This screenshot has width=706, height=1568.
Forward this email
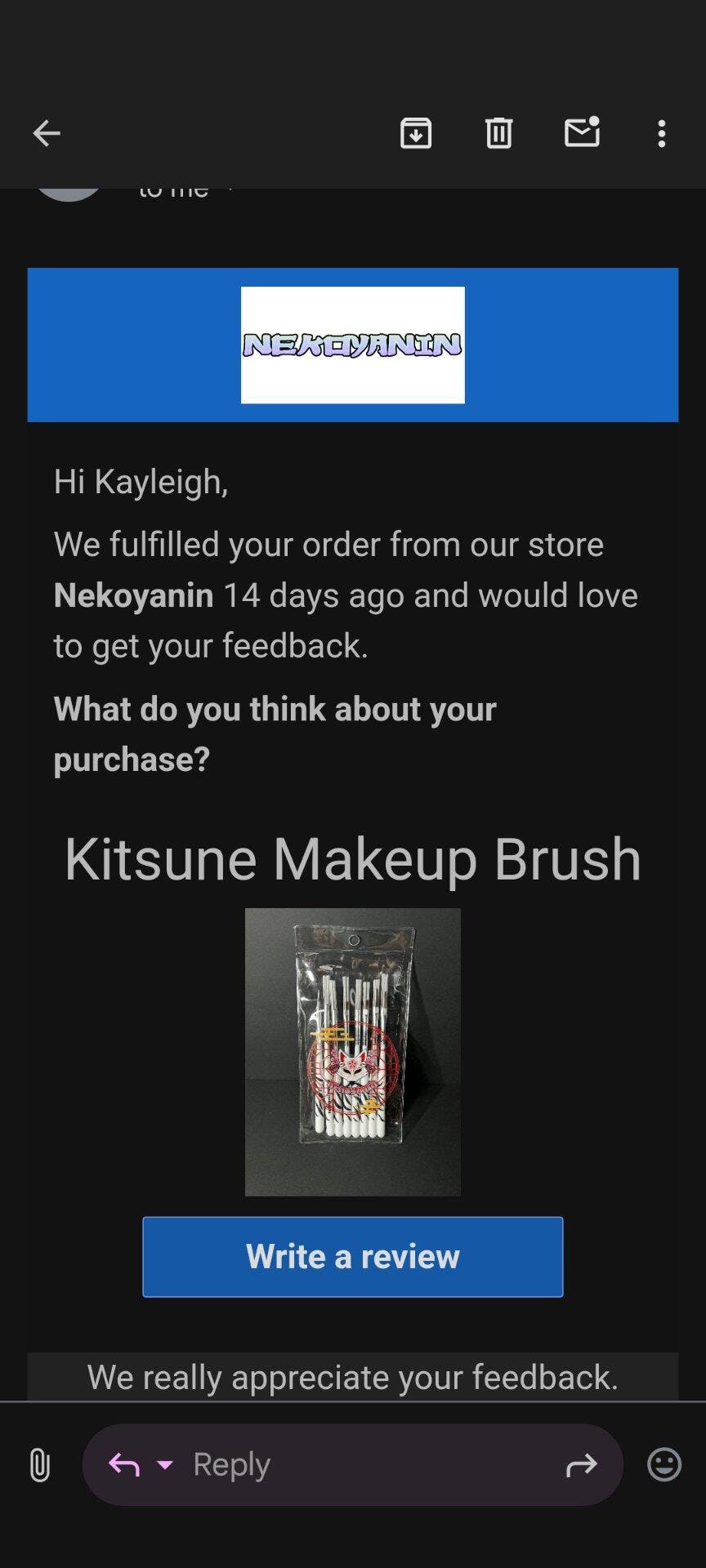(581, 1465)
